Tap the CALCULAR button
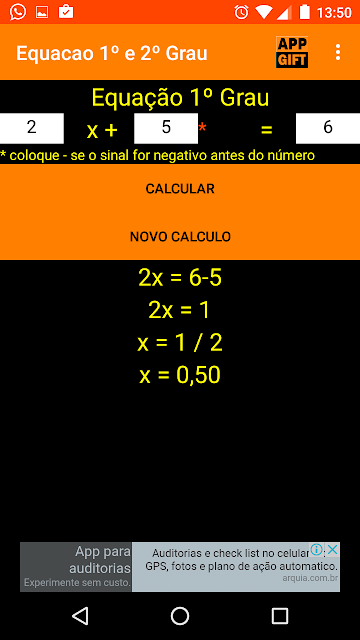 pos(180,189)
